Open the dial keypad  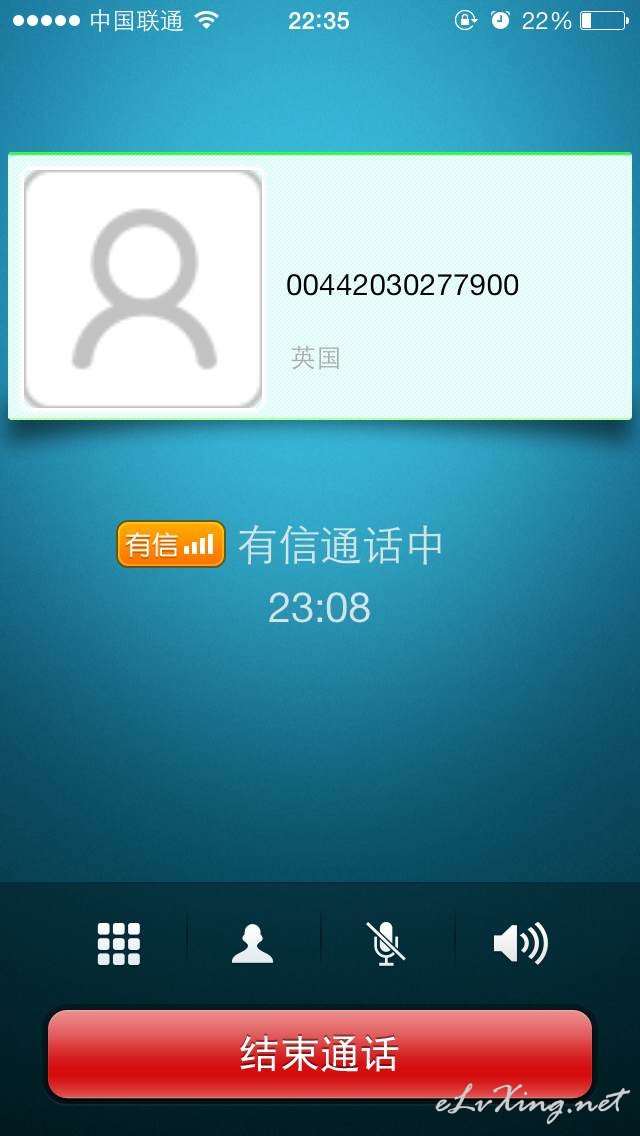tap(119, 943)
